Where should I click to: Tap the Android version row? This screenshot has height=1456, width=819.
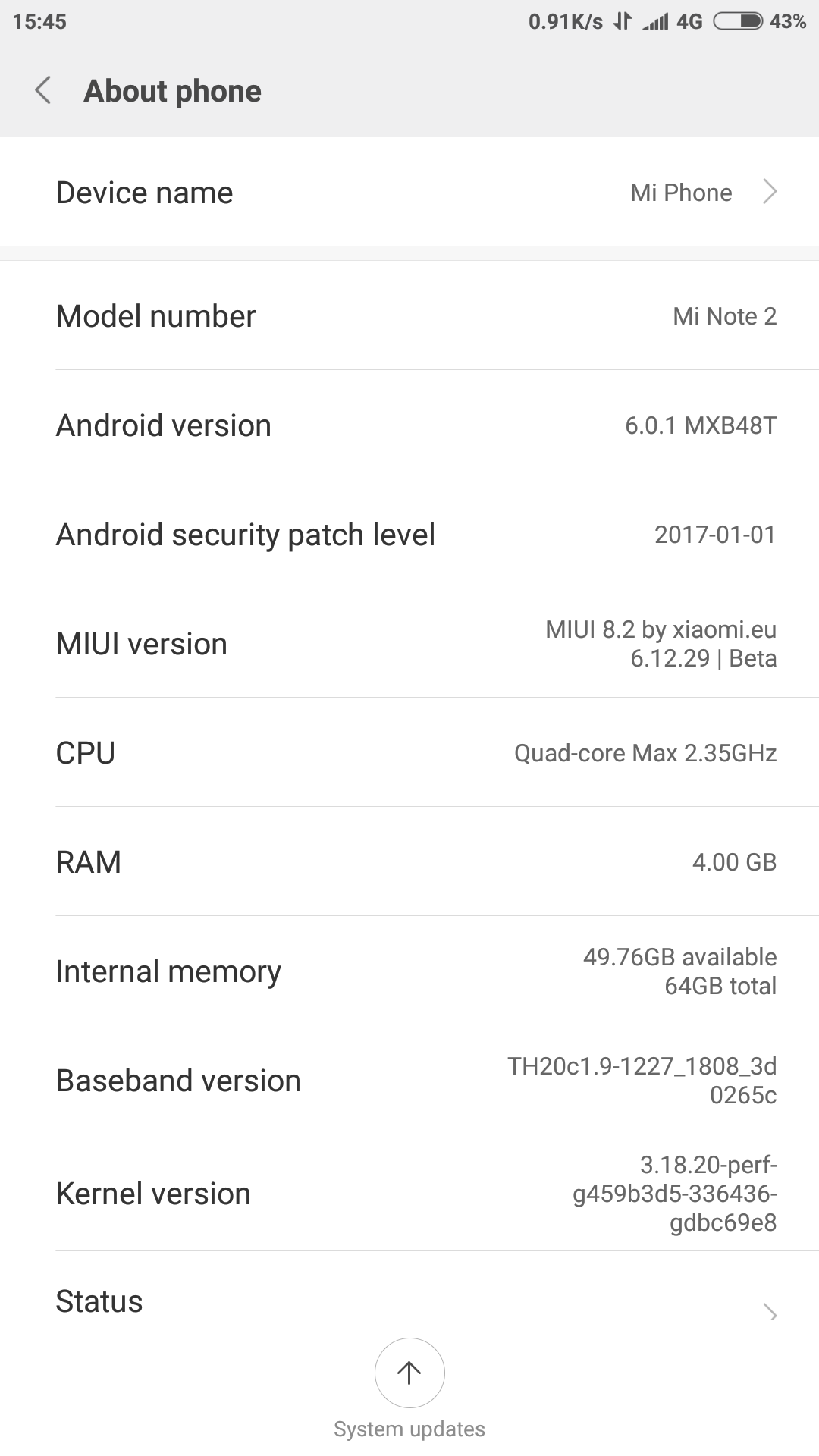click(409, 425)
